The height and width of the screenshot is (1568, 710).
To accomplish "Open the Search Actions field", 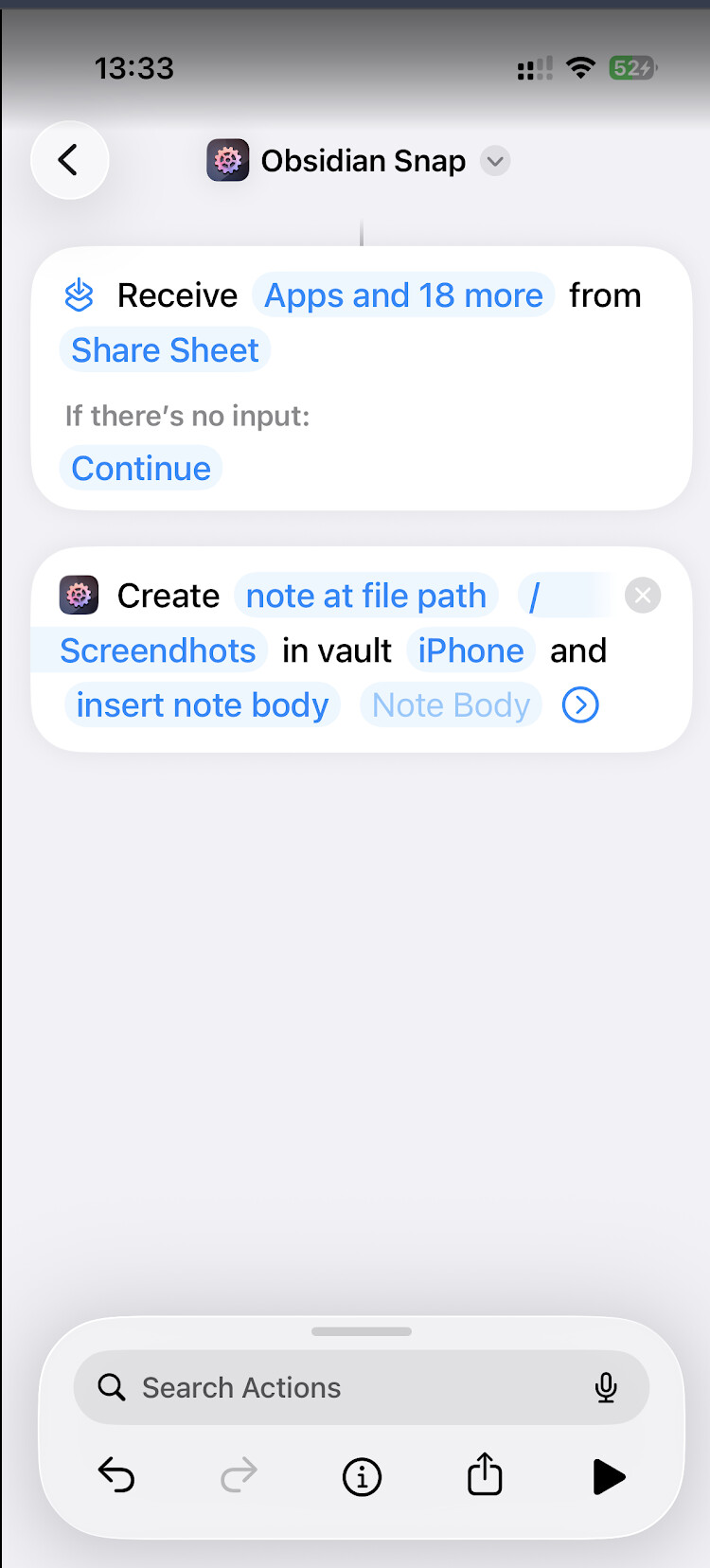I will click(x=341, y=1387).
